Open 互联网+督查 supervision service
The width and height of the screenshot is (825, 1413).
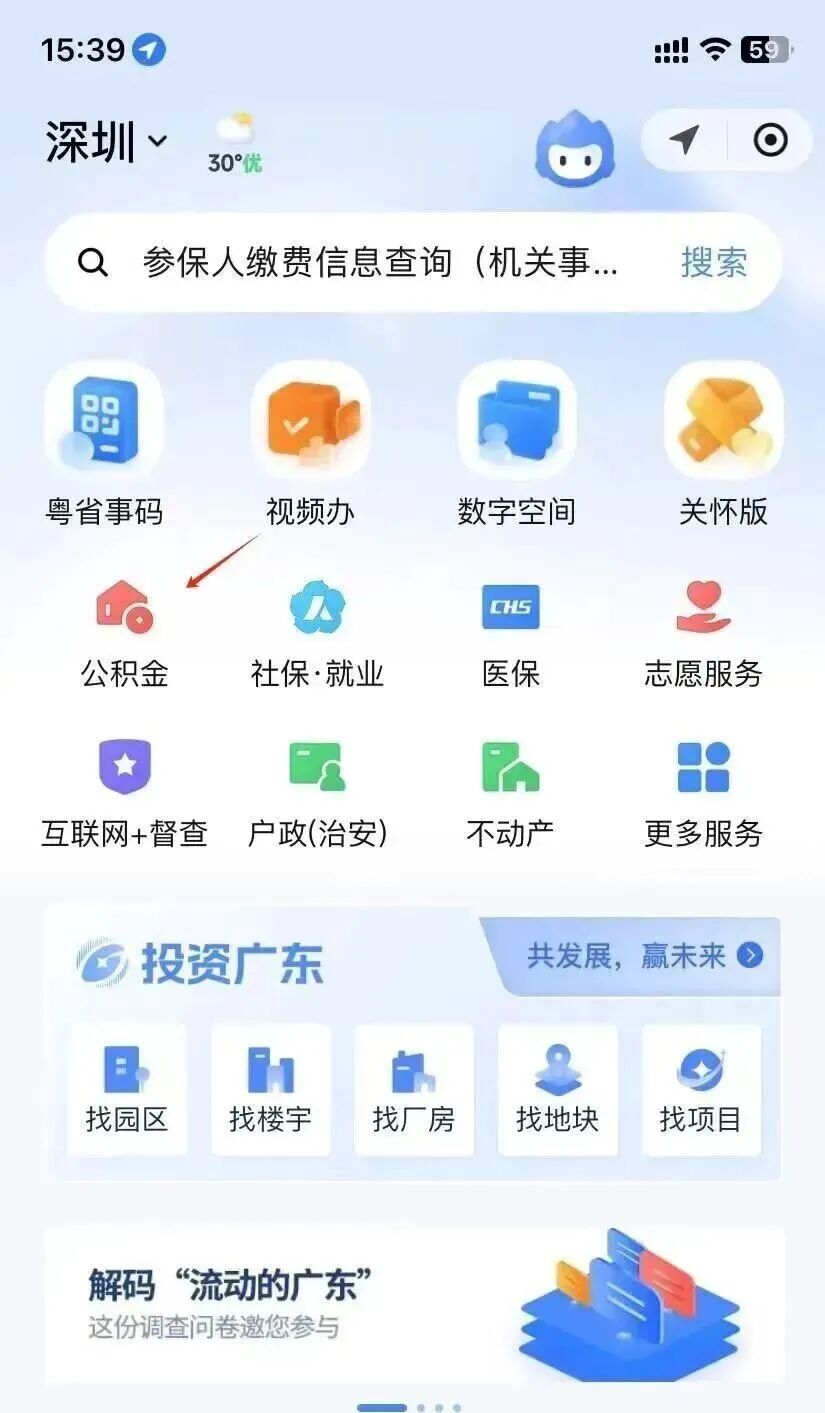[122, 790]
